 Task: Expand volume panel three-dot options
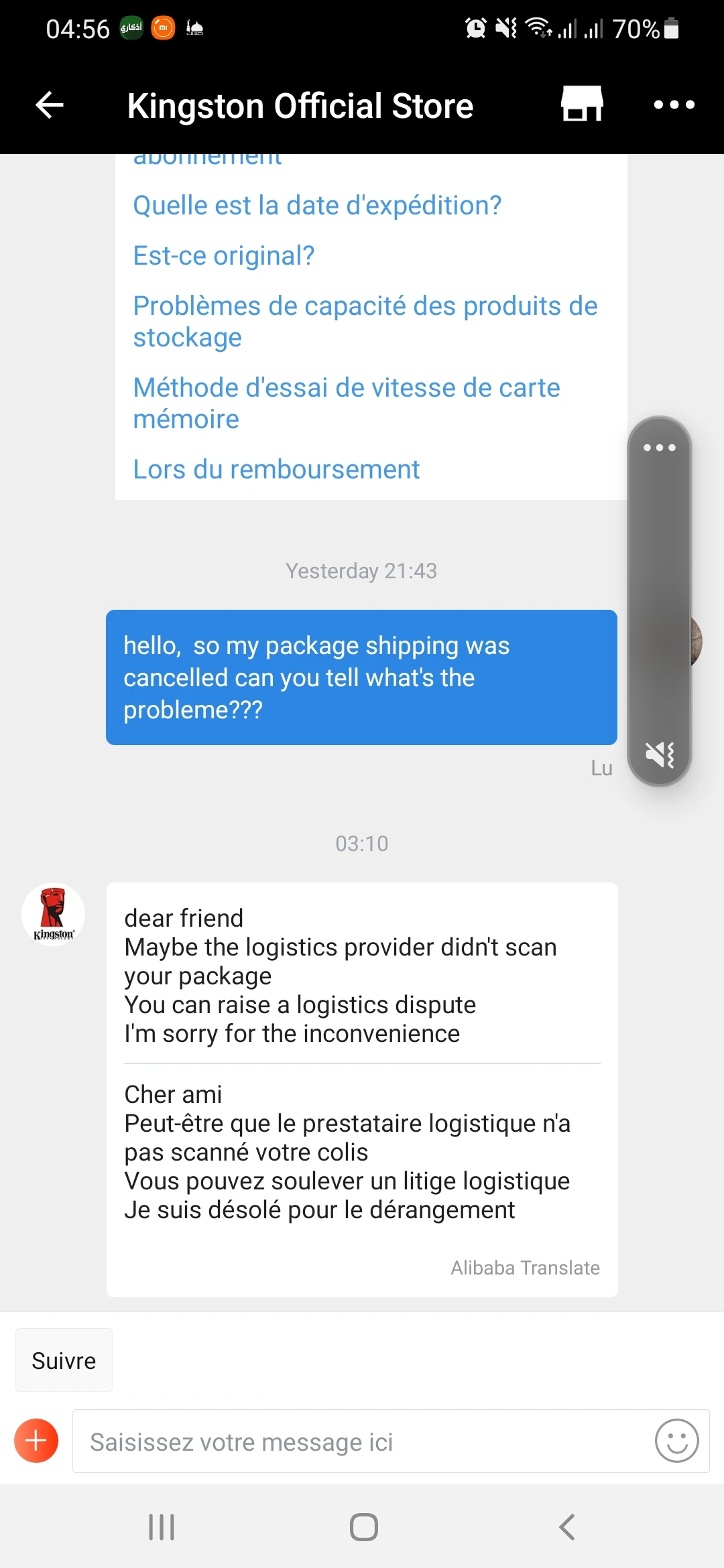pyautogui.click(x=660, y=448)
